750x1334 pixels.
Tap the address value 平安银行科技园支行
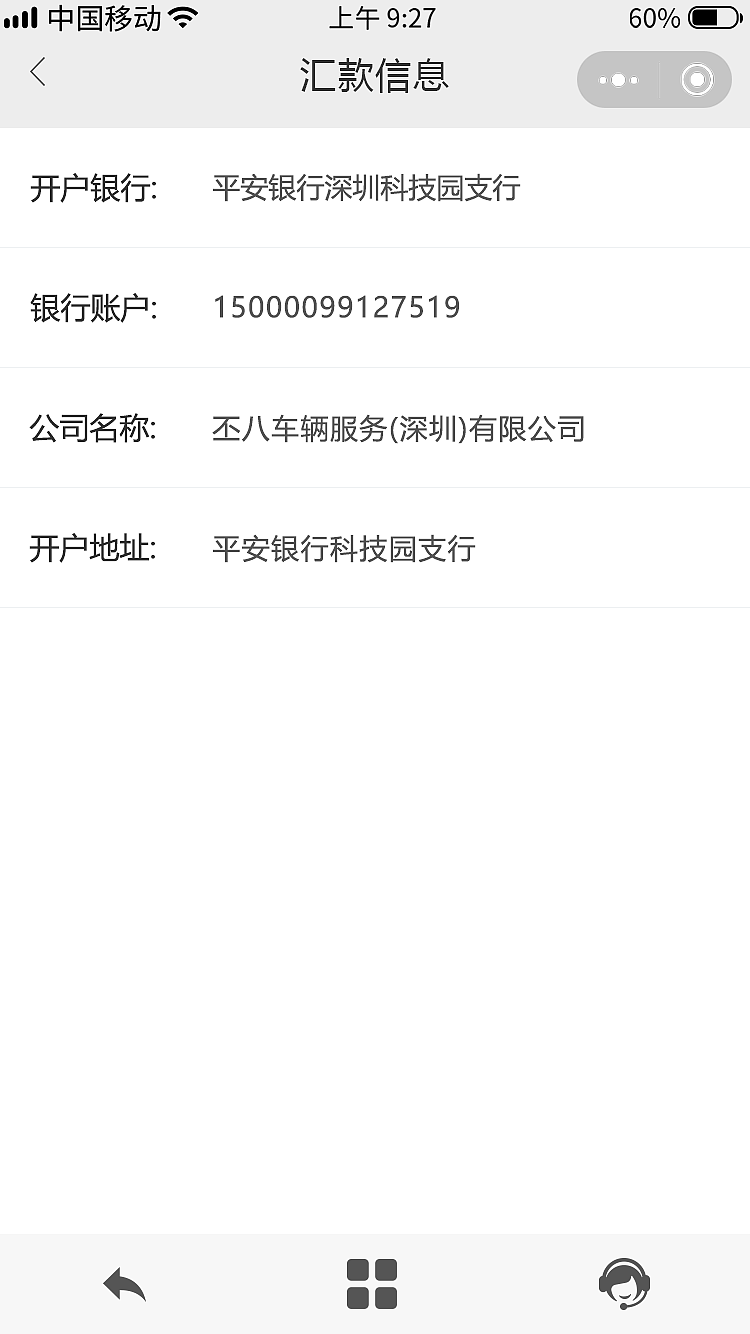coord(343,549)
